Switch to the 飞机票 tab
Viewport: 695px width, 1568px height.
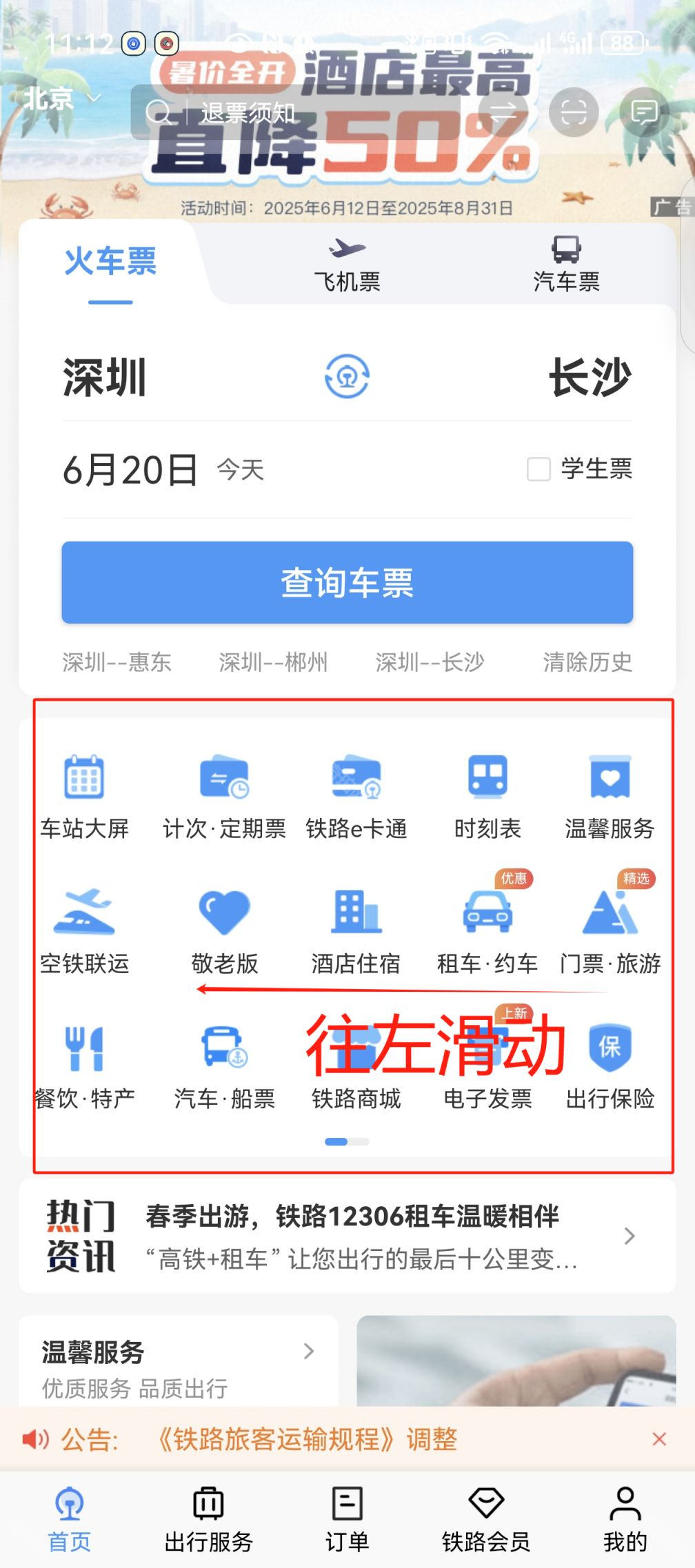tap(347, 265)
